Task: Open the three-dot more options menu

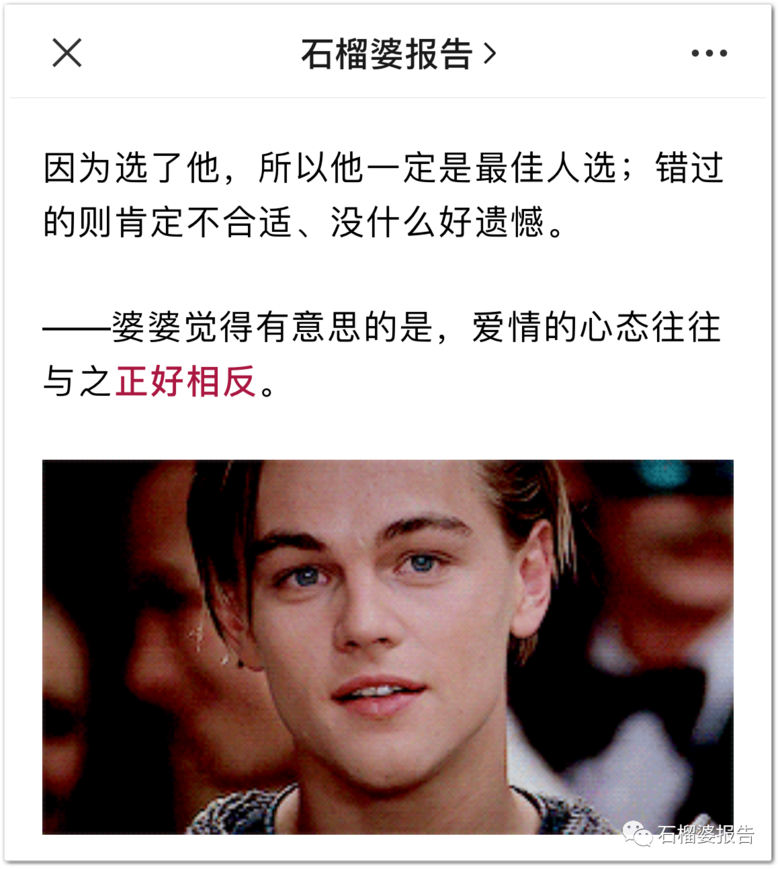Action: [708, 54]
